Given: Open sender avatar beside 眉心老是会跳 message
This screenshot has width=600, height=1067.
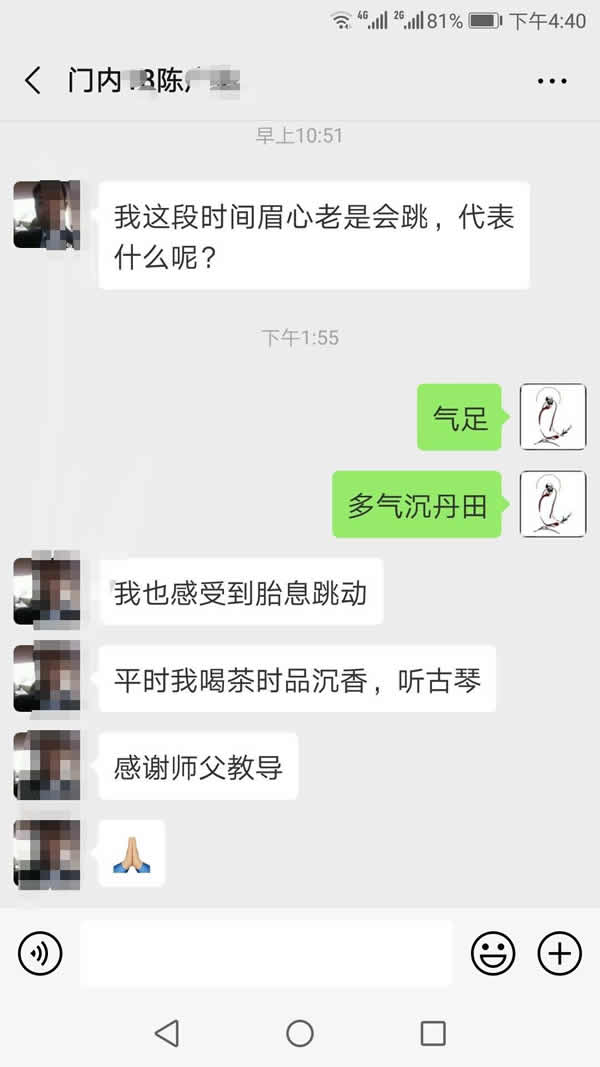Looking at the screenshot, I should (47, 214).
